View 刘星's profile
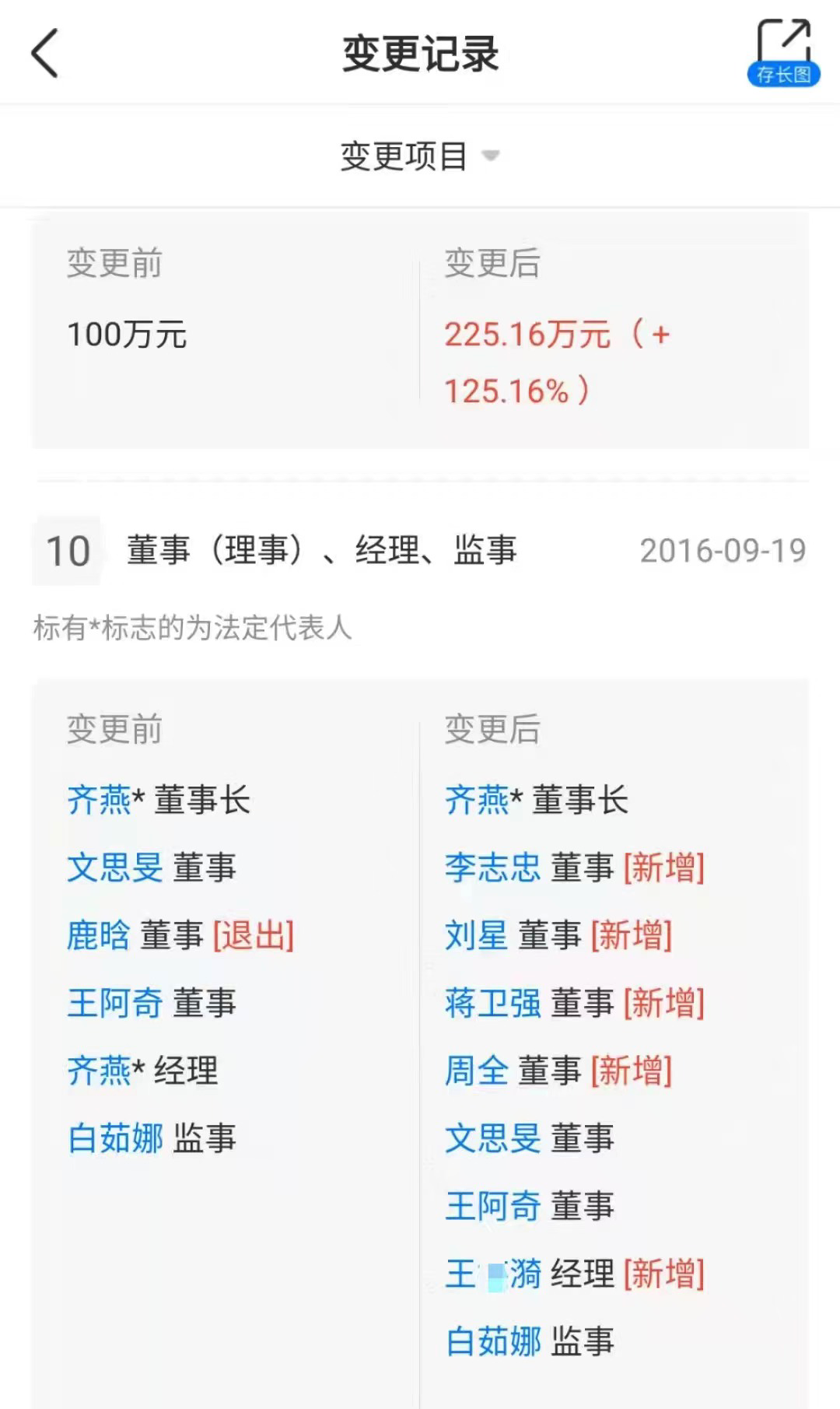Viewport: 840px width, 1409px height. [x=476, y=935]
